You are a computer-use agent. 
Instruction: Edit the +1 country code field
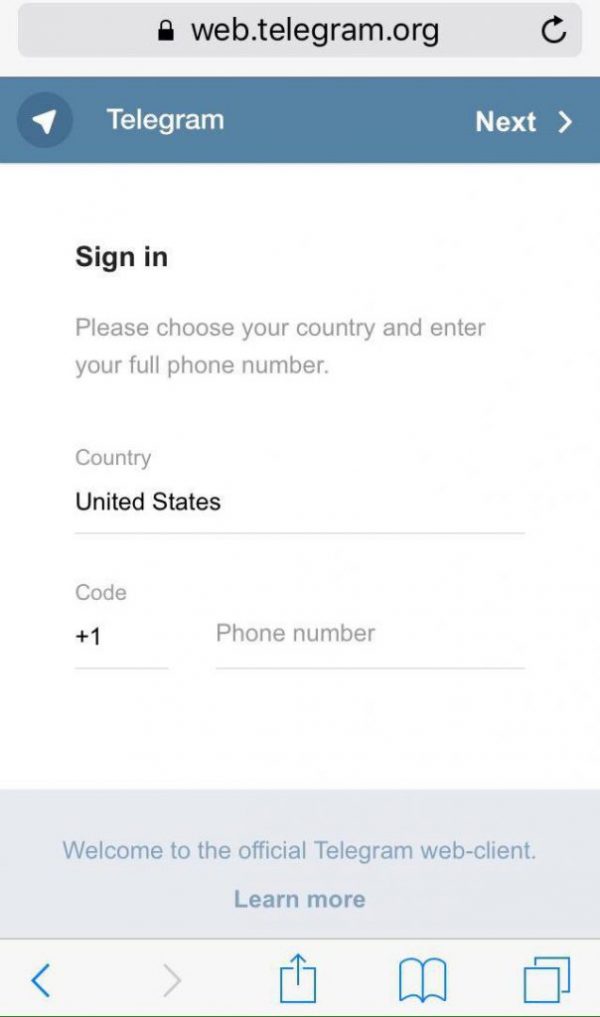coord(120,636)
